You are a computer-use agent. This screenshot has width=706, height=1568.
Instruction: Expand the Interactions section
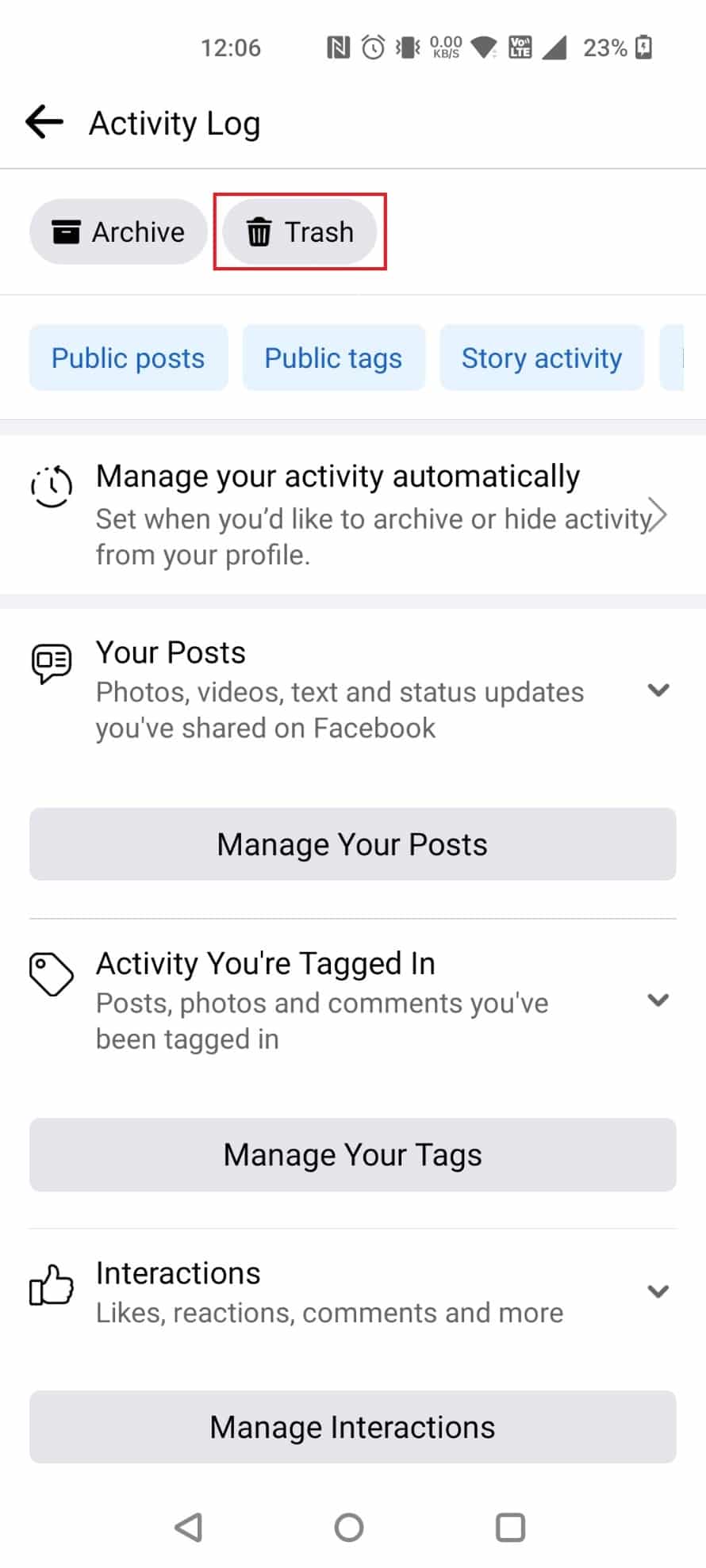click(659, 1291)
